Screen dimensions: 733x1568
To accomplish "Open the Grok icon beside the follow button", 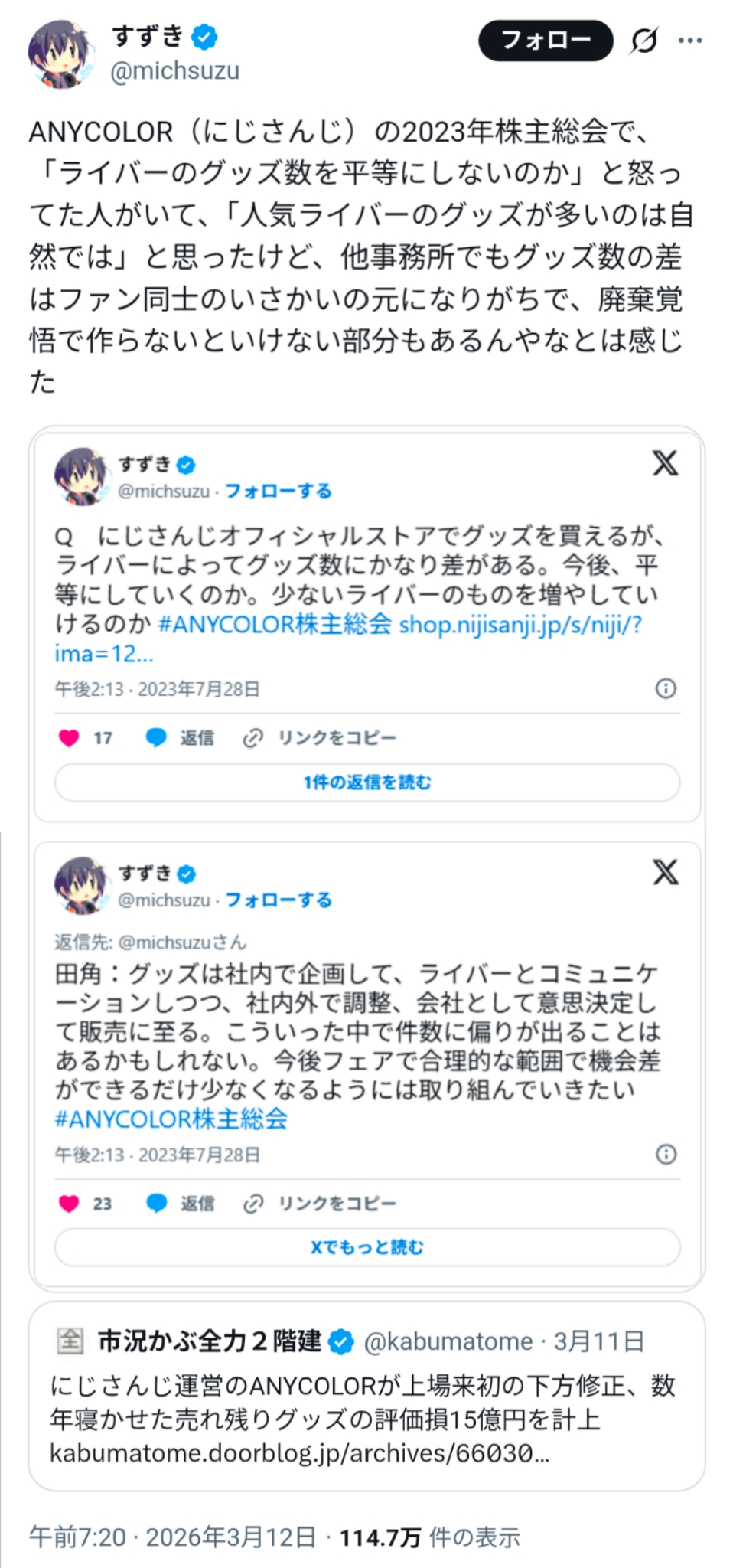I will 643,41.
